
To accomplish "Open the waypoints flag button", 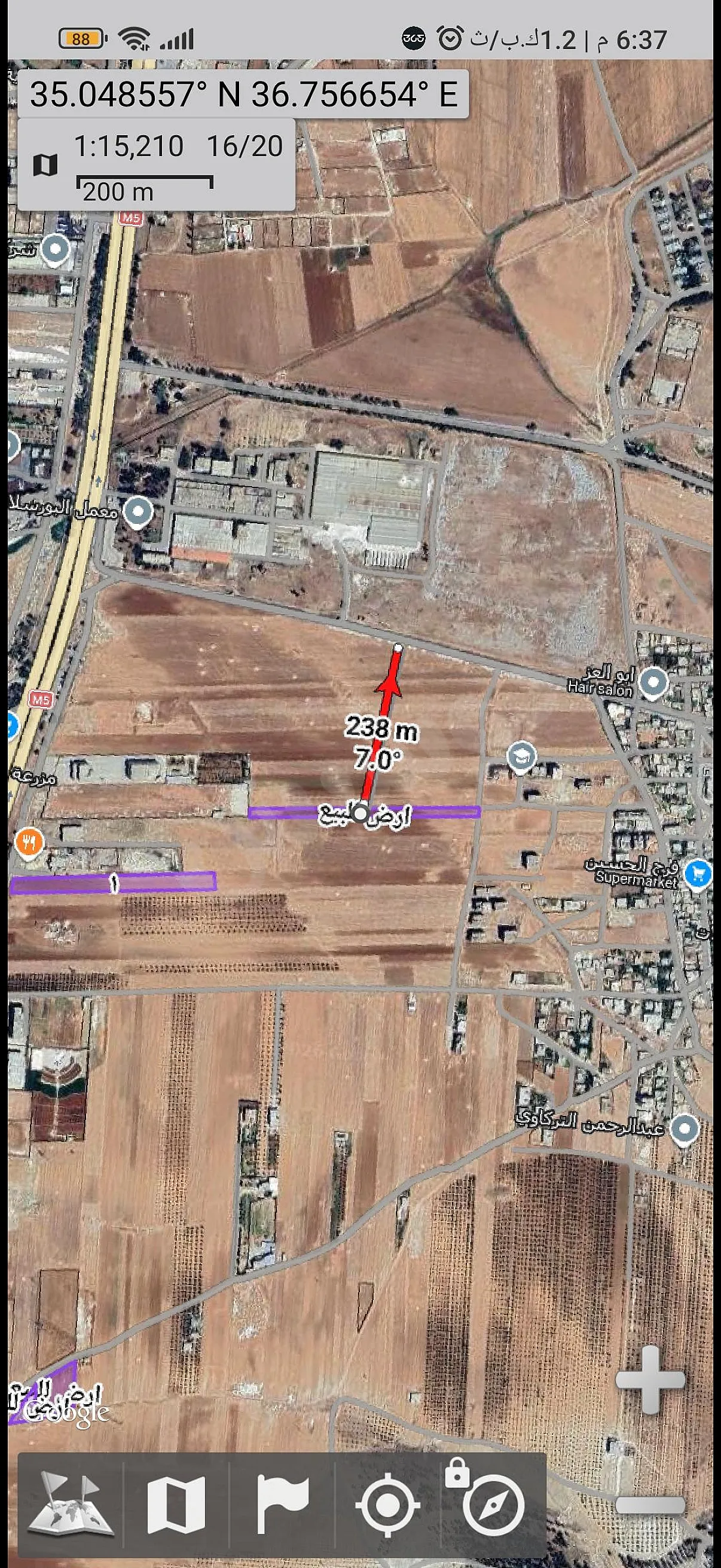I will click(x=282, y=1503).
